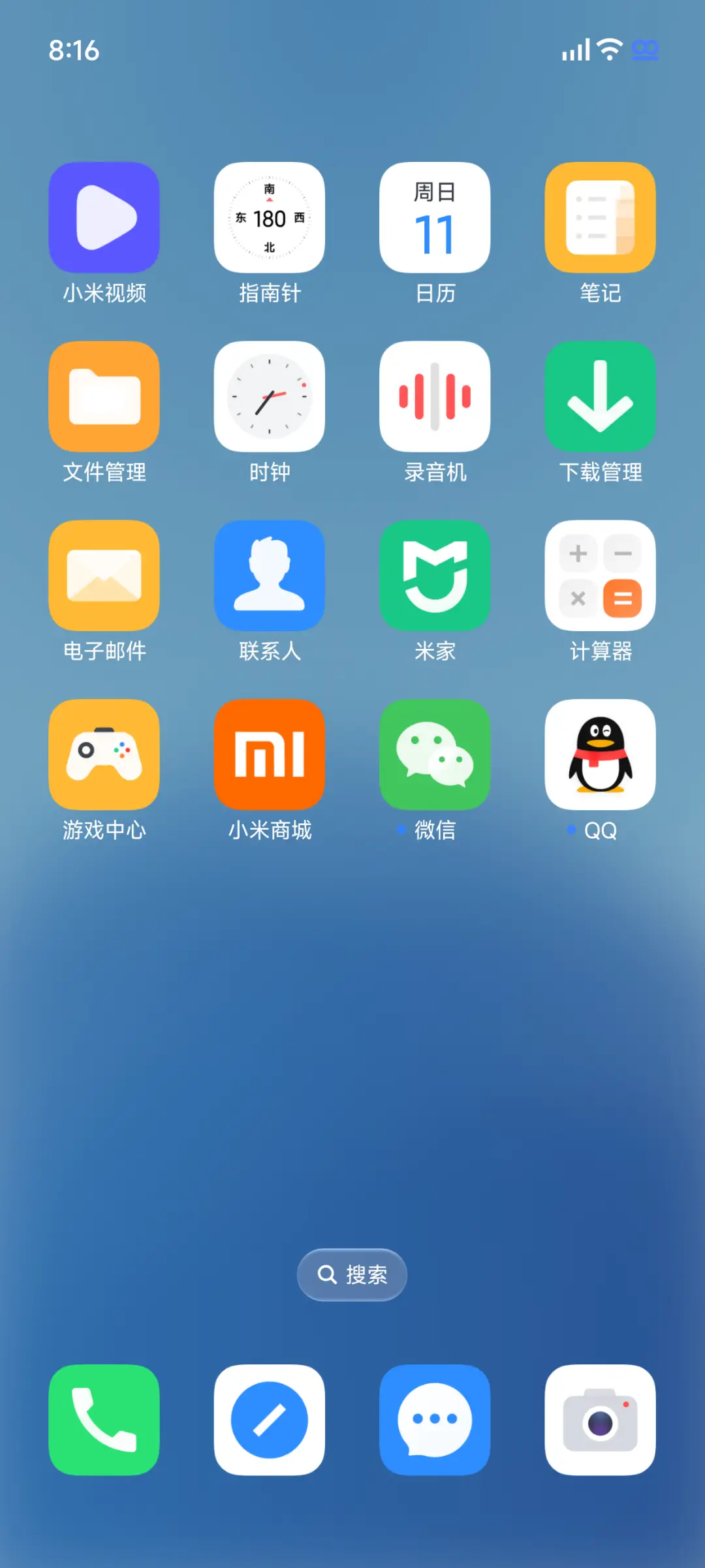Image resolution: width=705 pixels, height=1568 pixels.
Task: Launch the 文件管理 file manager
Action: [104, 396]
